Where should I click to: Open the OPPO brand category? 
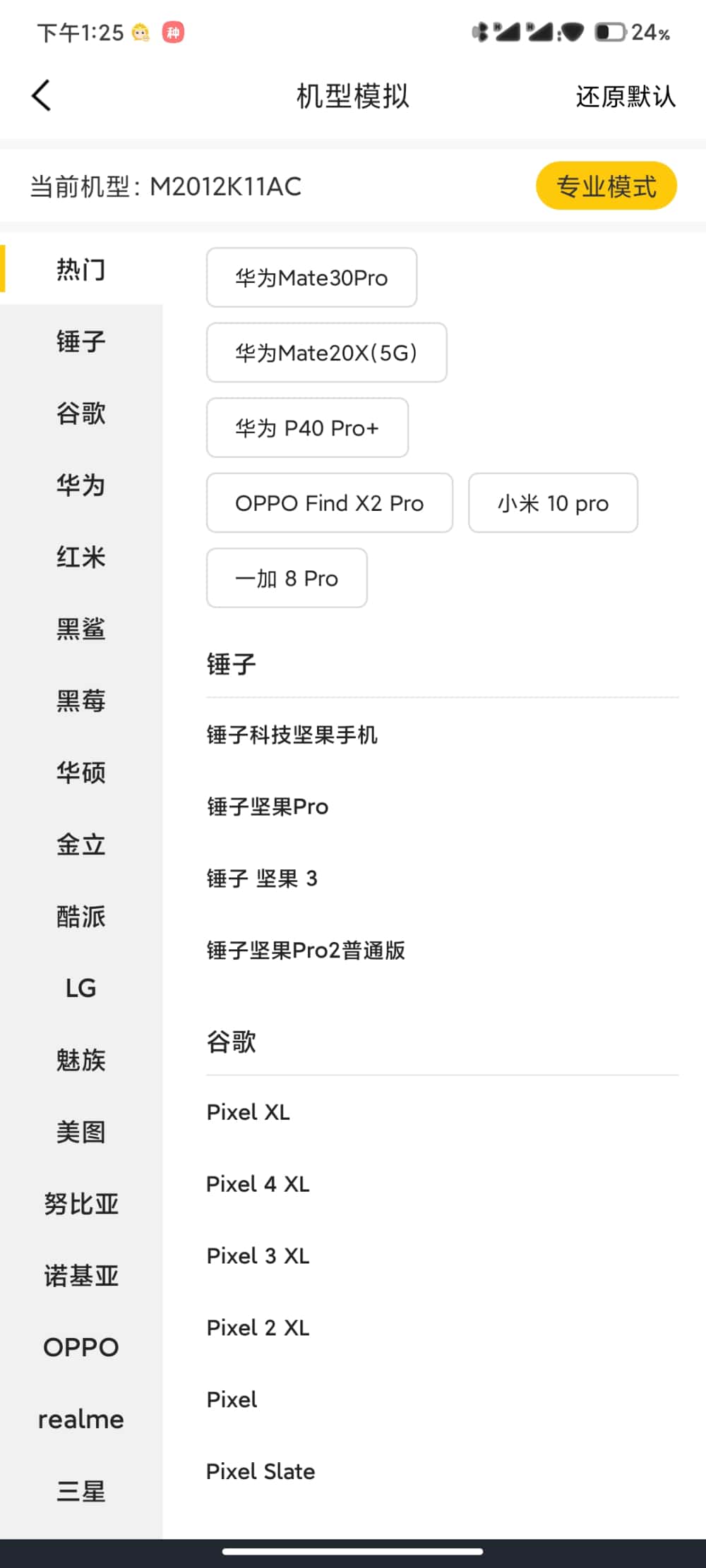80,1346
